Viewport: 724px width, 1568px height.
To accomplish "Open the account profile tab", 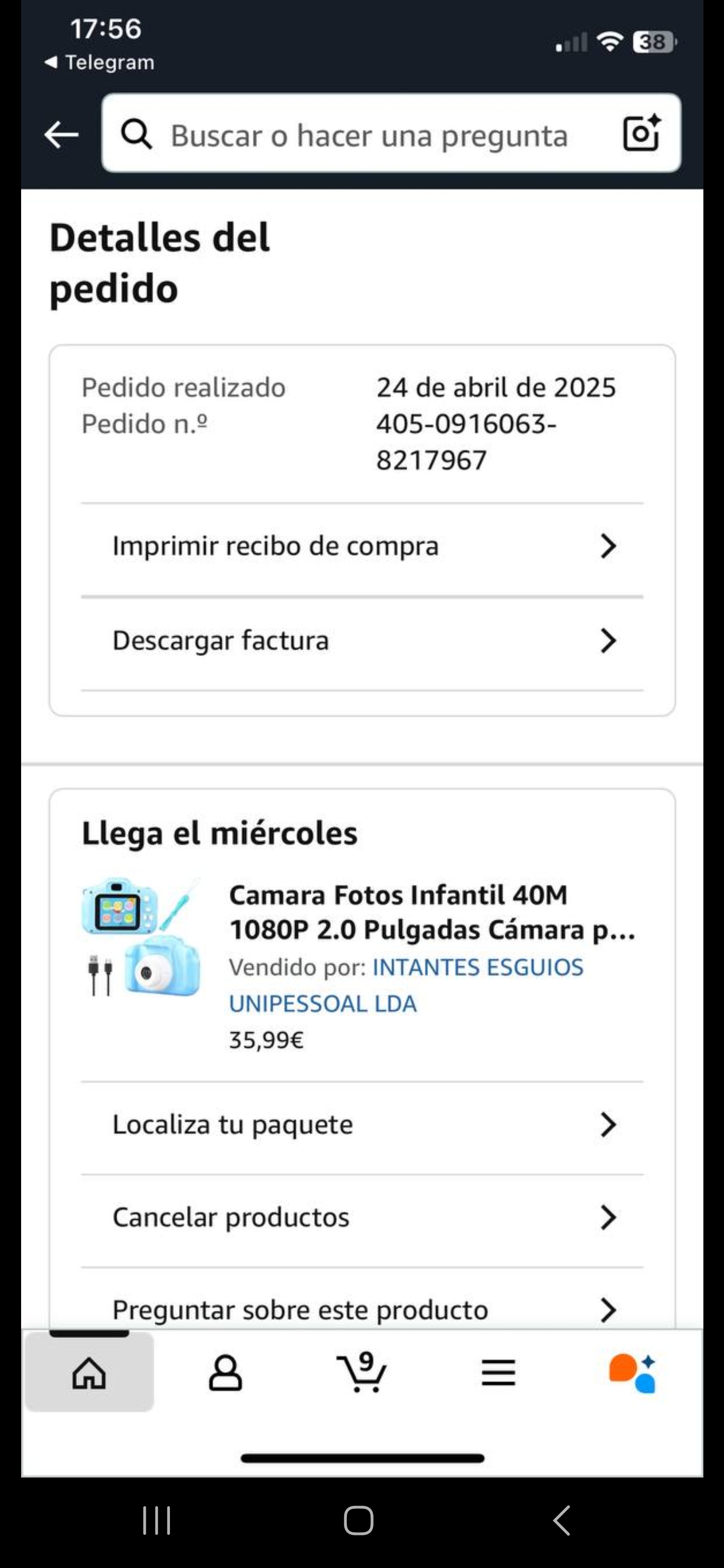I will pyautogui.click(x=225, y=1373).
